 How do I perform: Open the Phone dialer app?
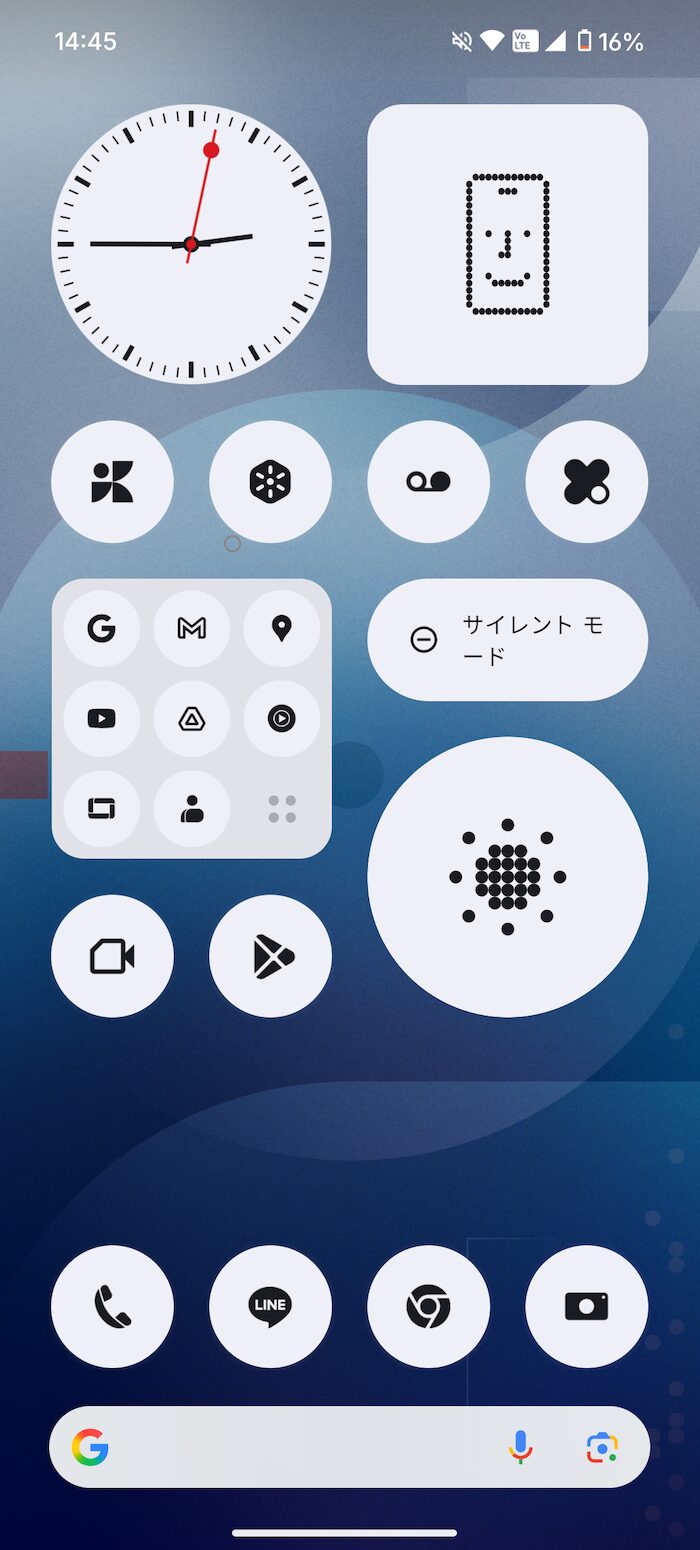[112, 1306]
